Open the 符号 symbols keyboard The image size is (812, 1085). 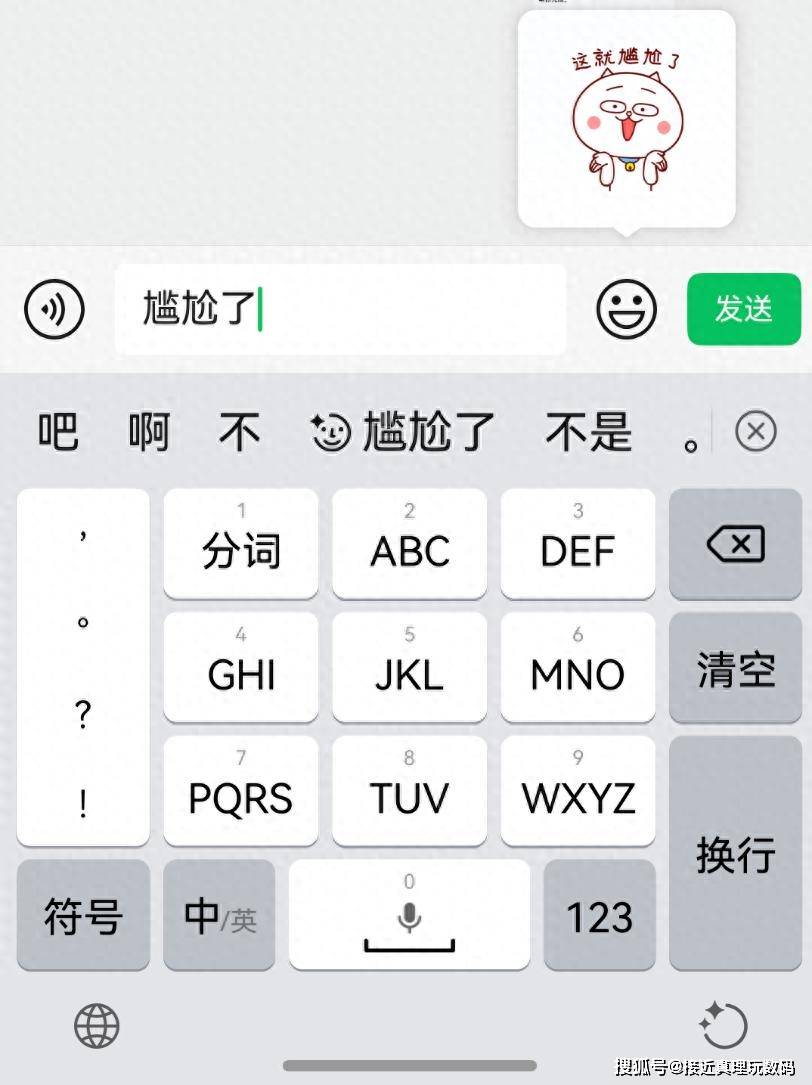point(83,915)
